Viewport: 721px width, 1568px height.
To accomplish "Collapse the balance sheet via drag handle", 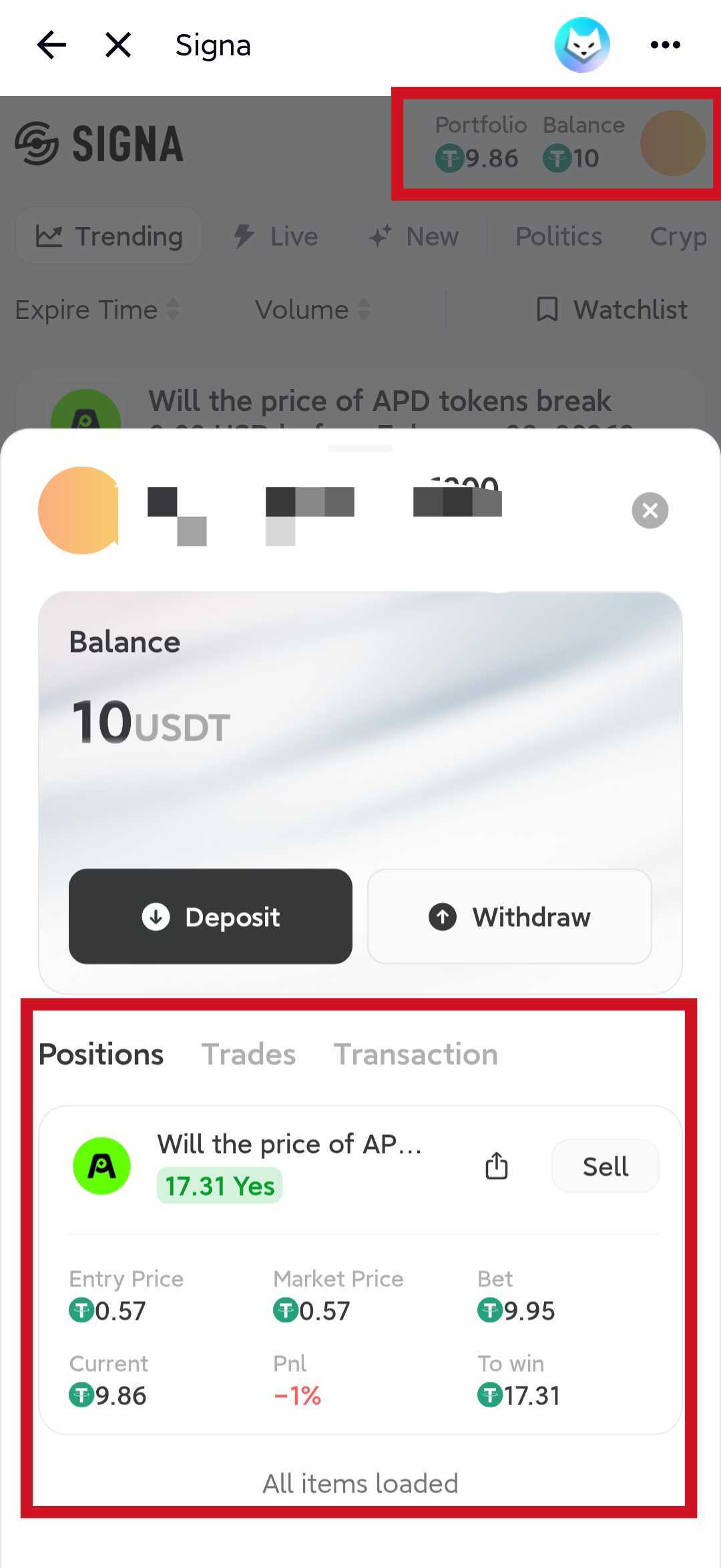I will (x=360, y=447).
